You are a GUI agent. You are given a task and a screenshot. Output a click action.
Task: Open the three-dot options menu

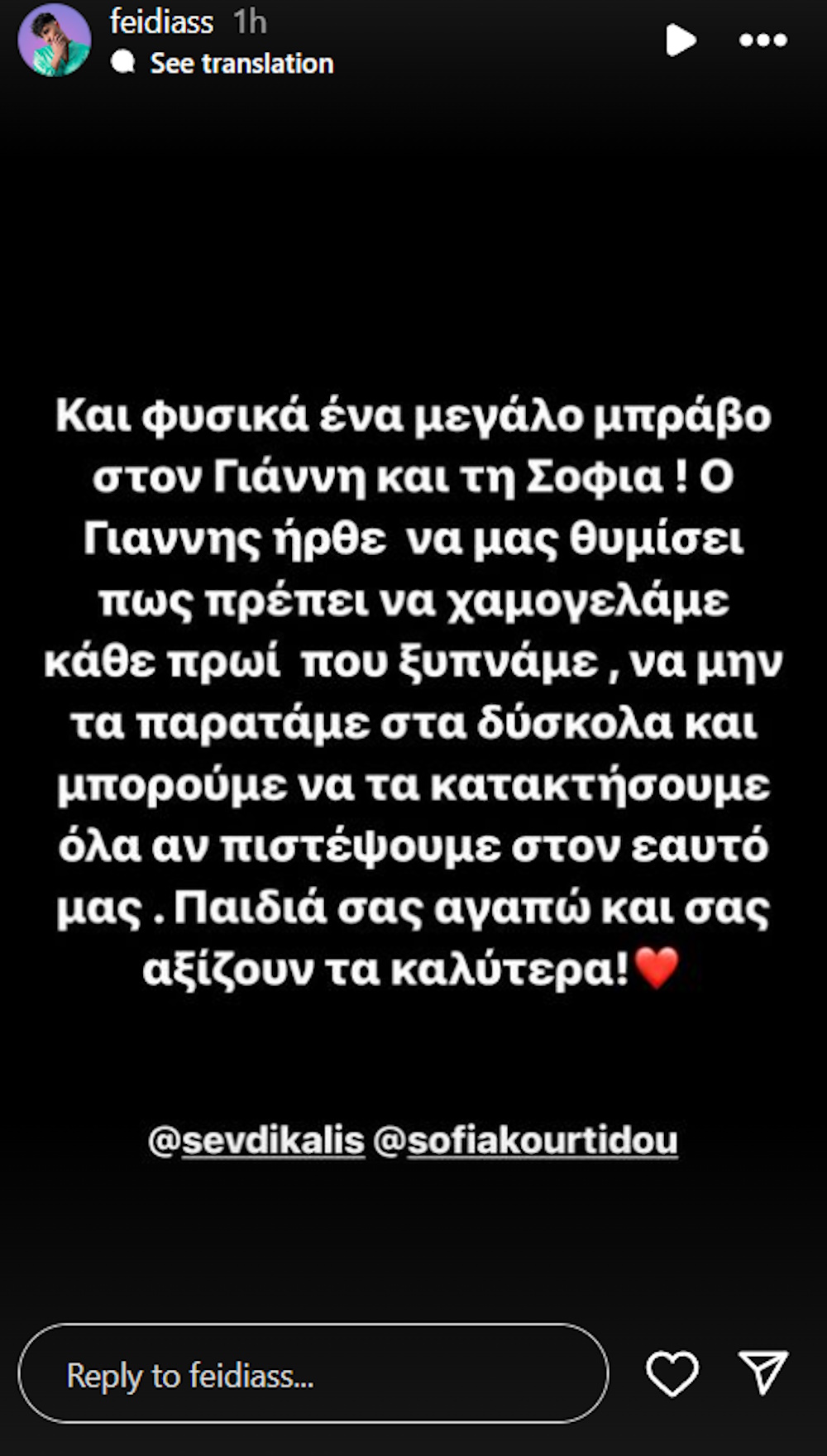point(762,40)
